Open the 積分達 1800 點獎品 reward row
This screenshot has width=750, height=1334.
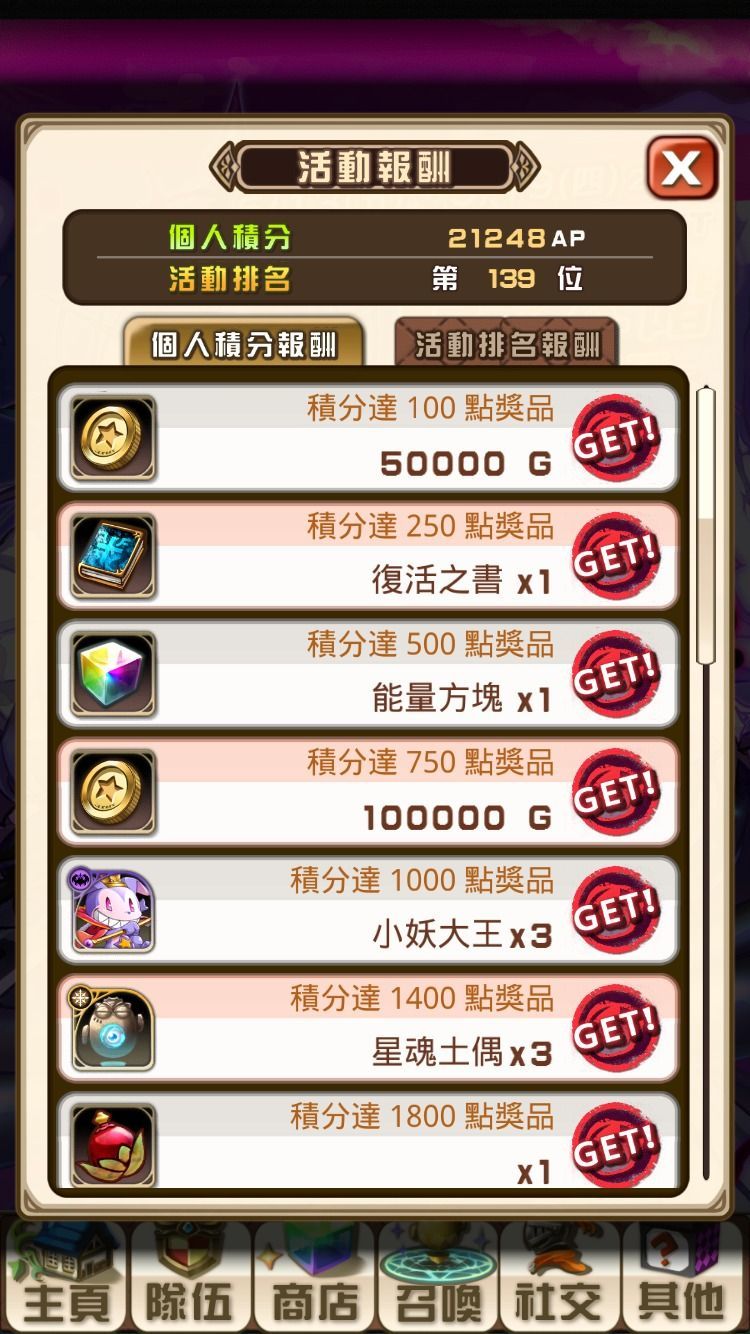368,1140
